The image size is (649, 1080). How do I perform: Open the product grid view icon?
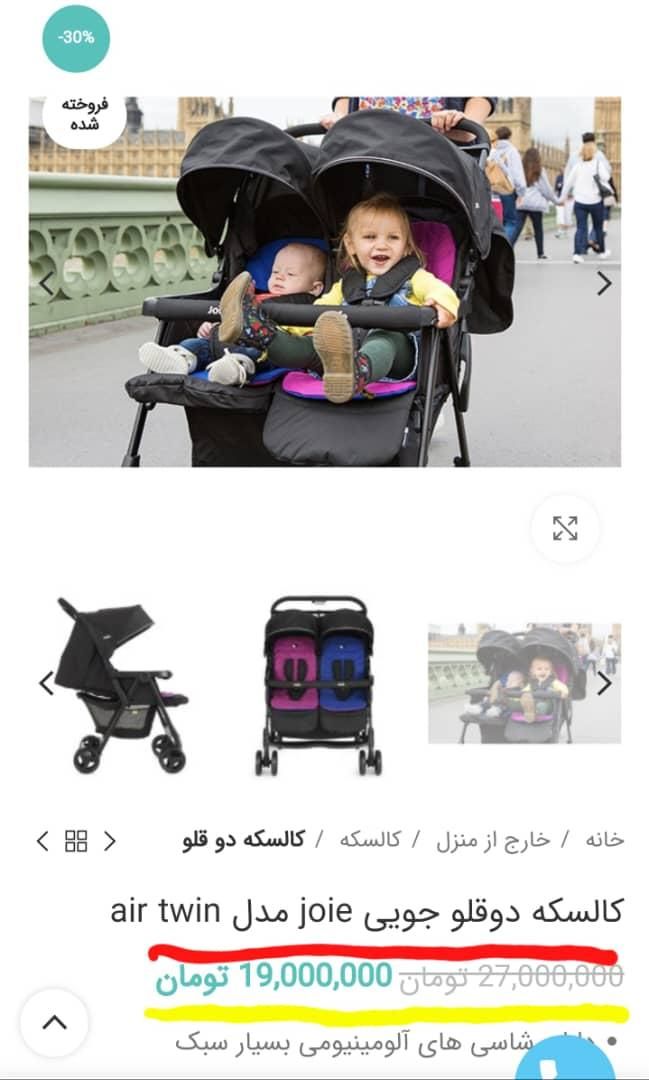(x=76, y=841)
